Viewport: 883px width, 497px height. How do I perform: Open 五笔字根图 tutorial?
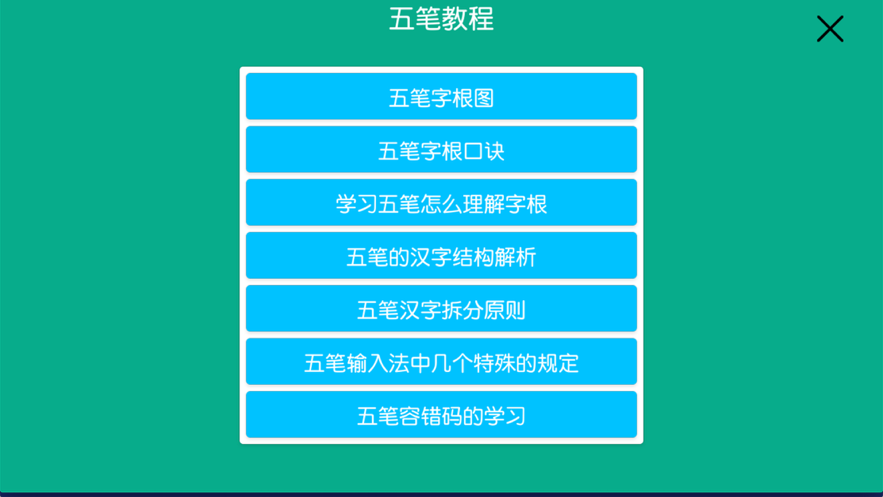click(441, 97)
